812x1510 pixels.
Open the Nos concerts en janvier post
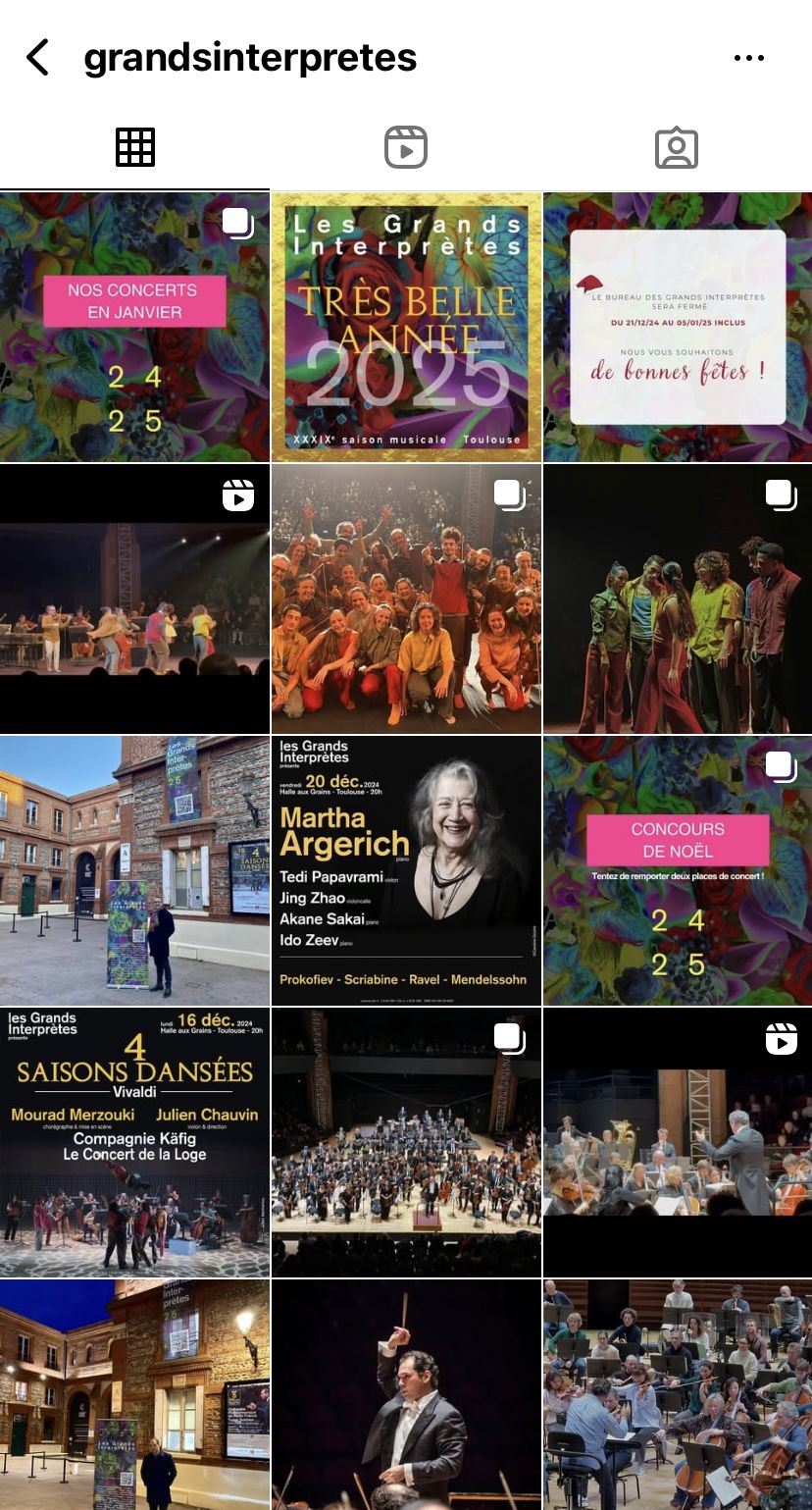(134, 327)
